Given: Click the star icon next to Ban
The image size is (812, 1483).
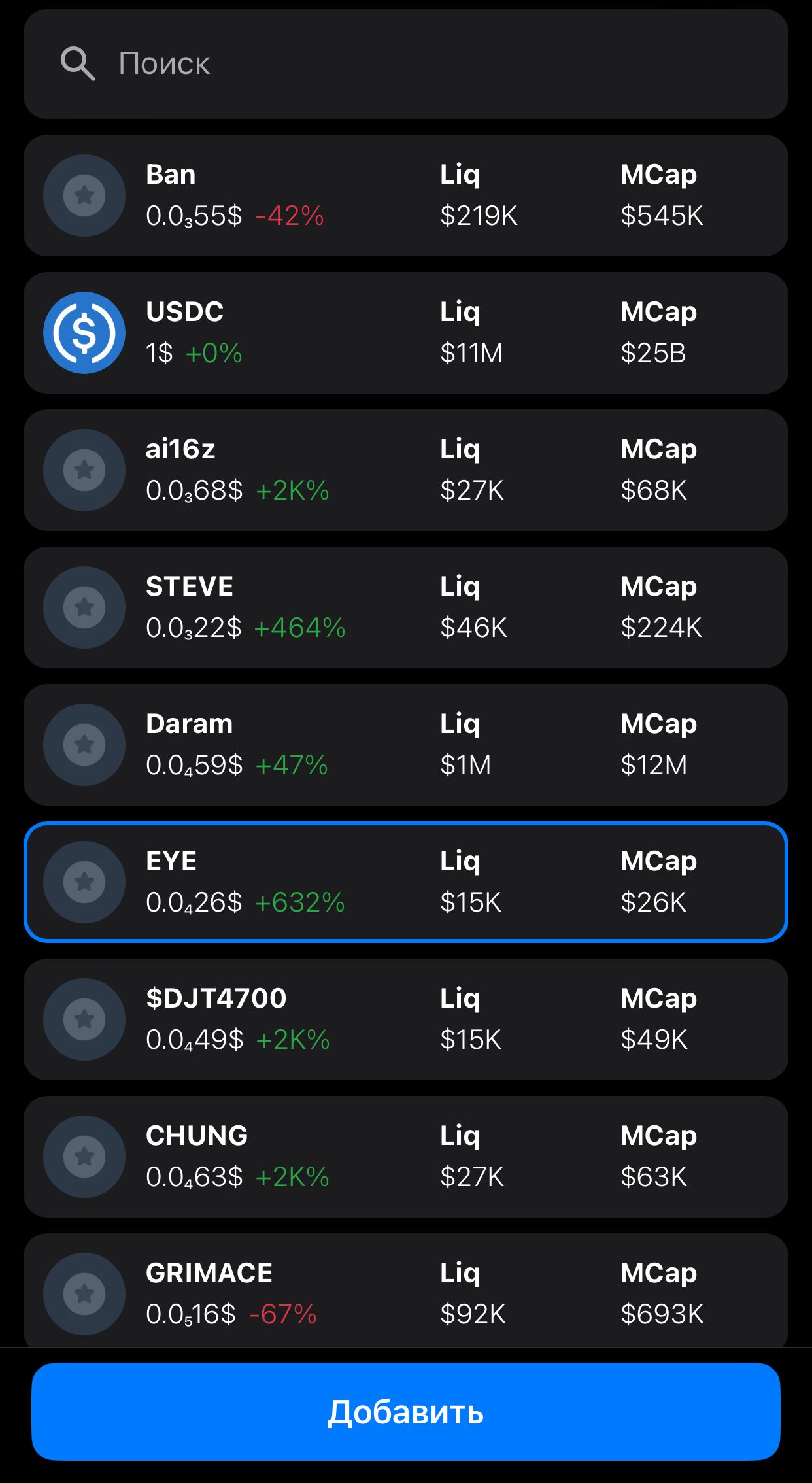Looking at the screenshot, I should coord(84,196).
